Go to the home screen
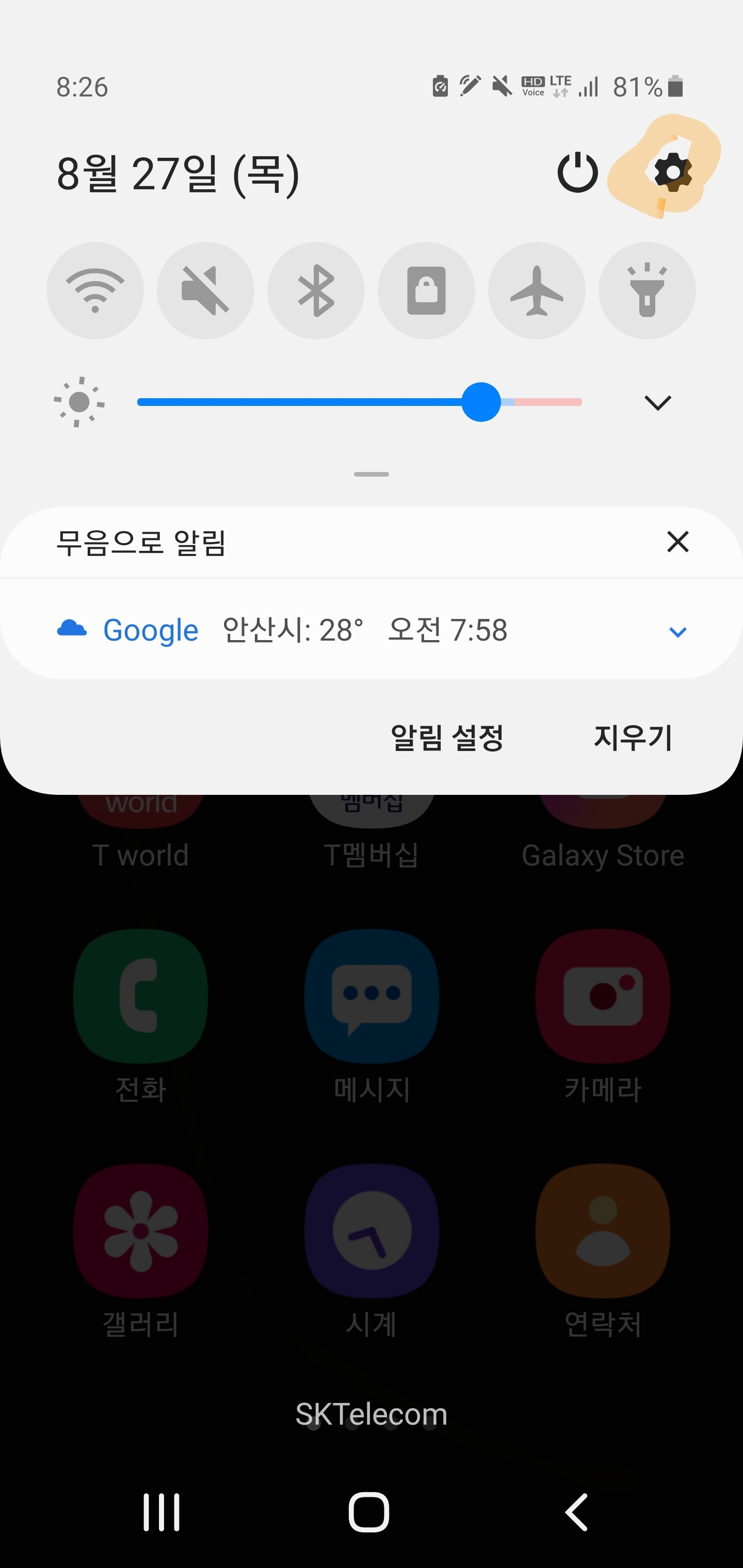This screenshot has height=1568, width=743. click(x=369, y=1512)
